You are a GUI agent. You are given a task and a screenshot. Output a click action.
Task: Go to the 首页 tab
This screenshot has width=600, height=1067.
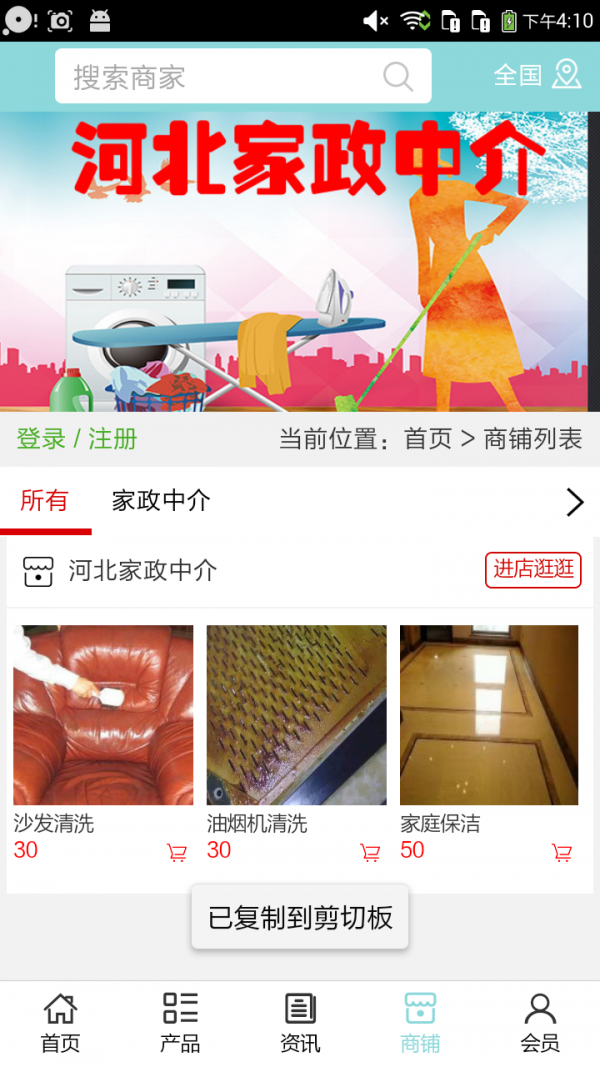pos(60,1023)
